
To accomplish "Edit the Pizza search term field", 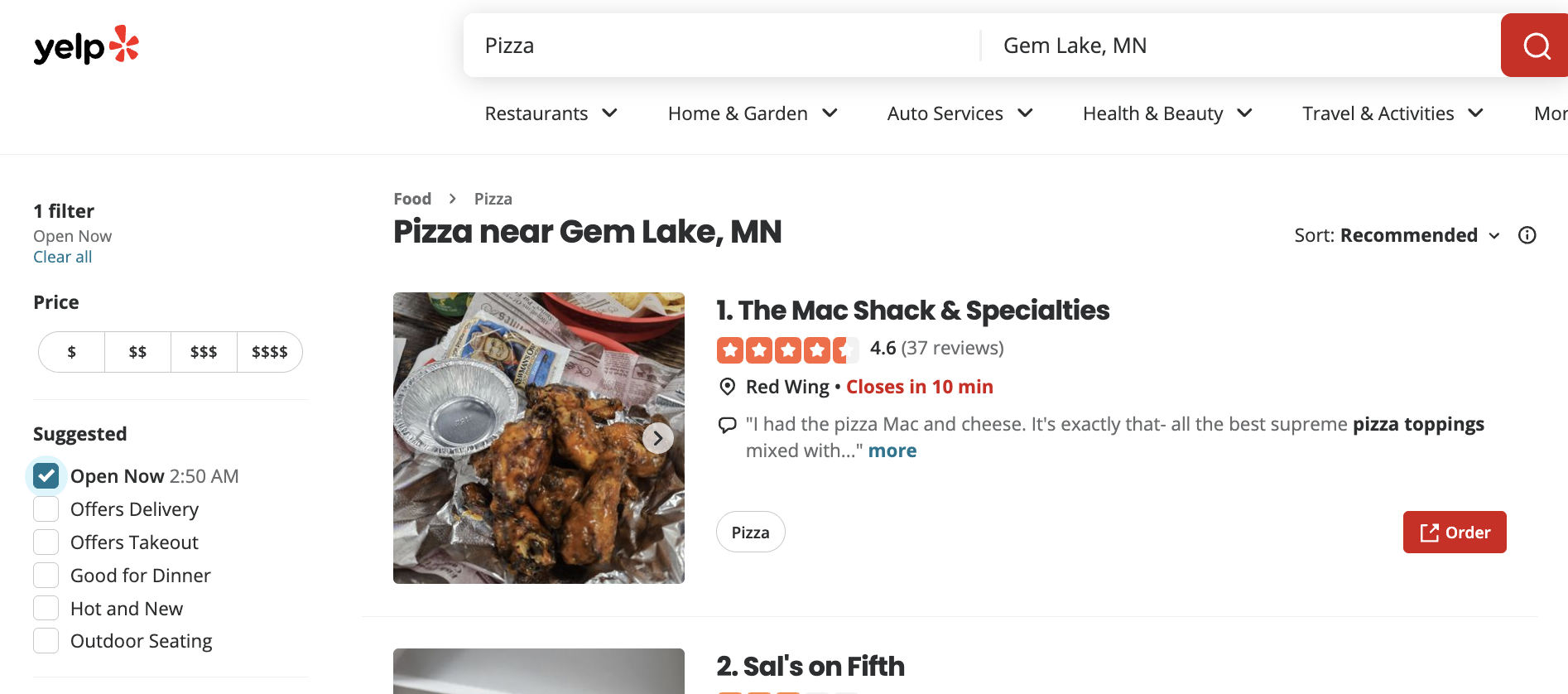I will 720,46.
